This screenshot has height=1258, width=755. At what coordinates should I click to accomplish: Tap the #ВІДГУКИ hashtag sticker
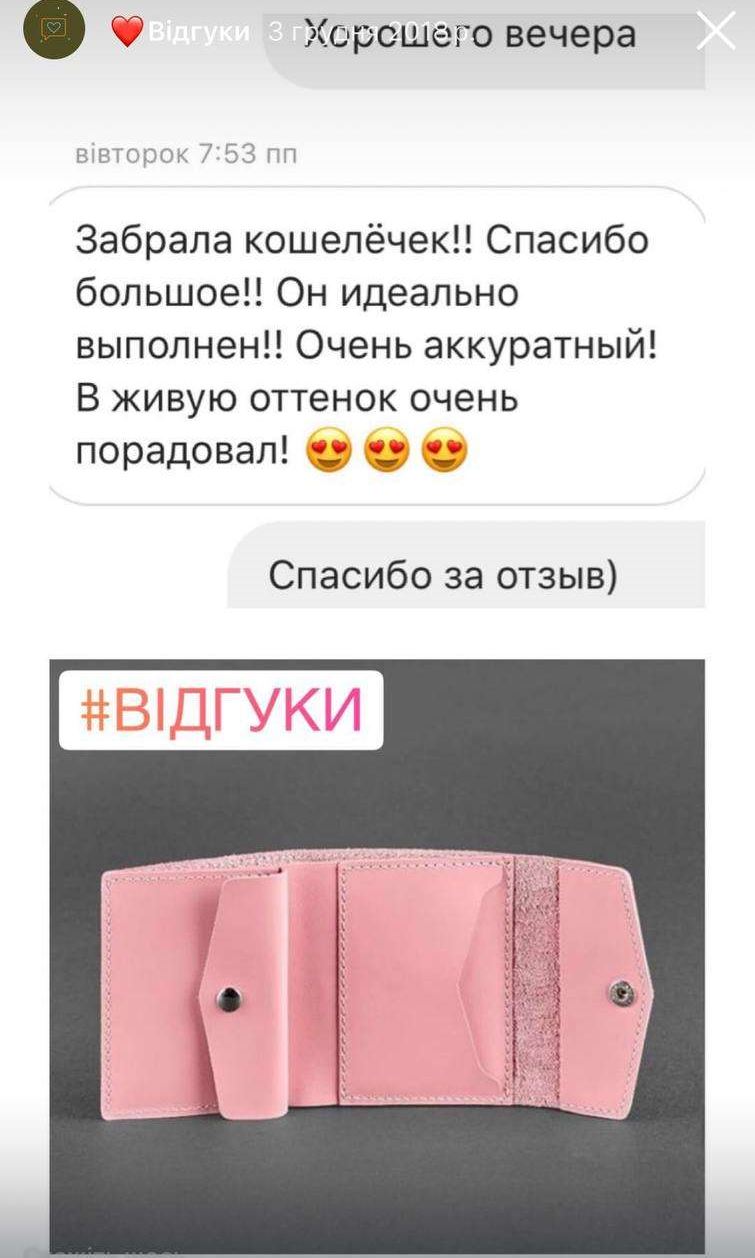(x=221, y=710)
